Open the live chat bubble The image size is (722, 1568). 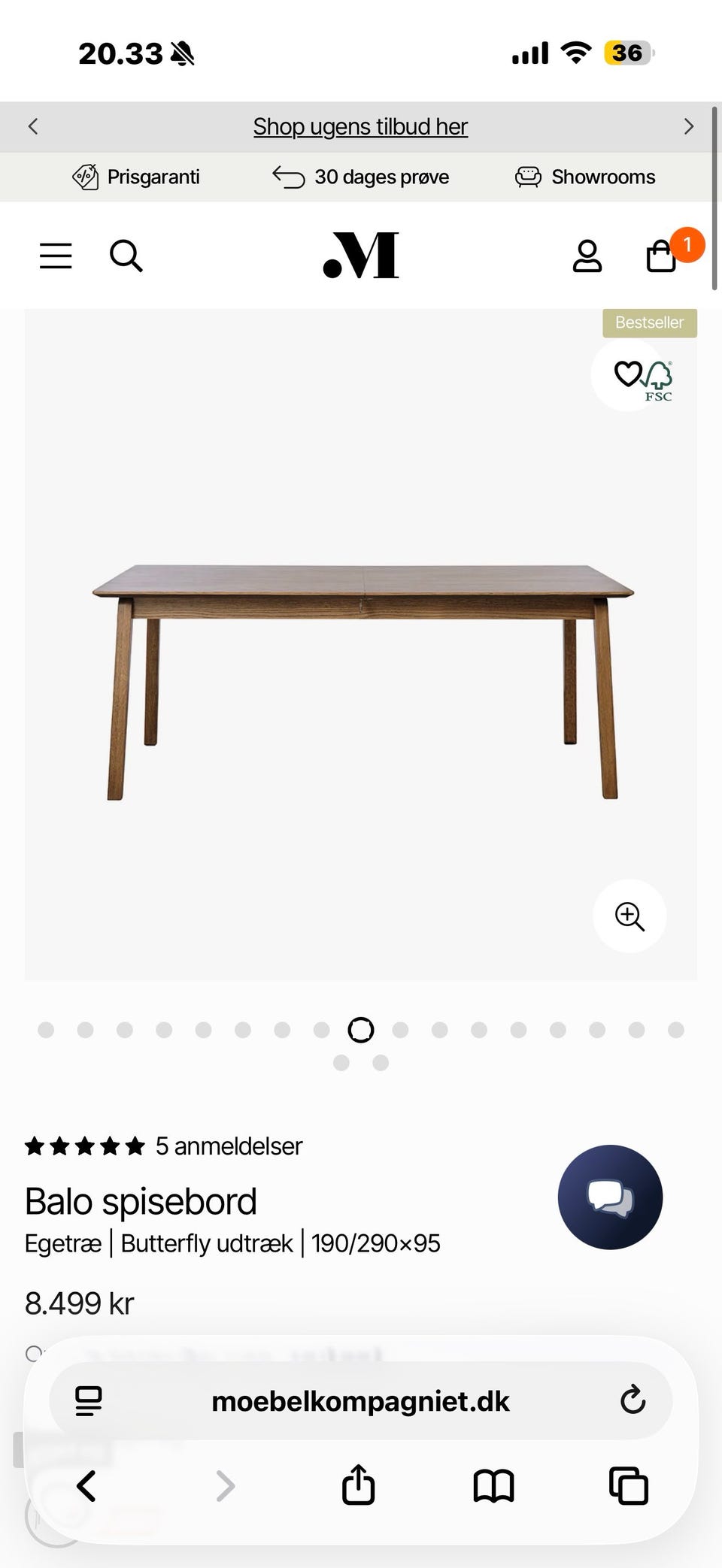[x=610, y=1197]
